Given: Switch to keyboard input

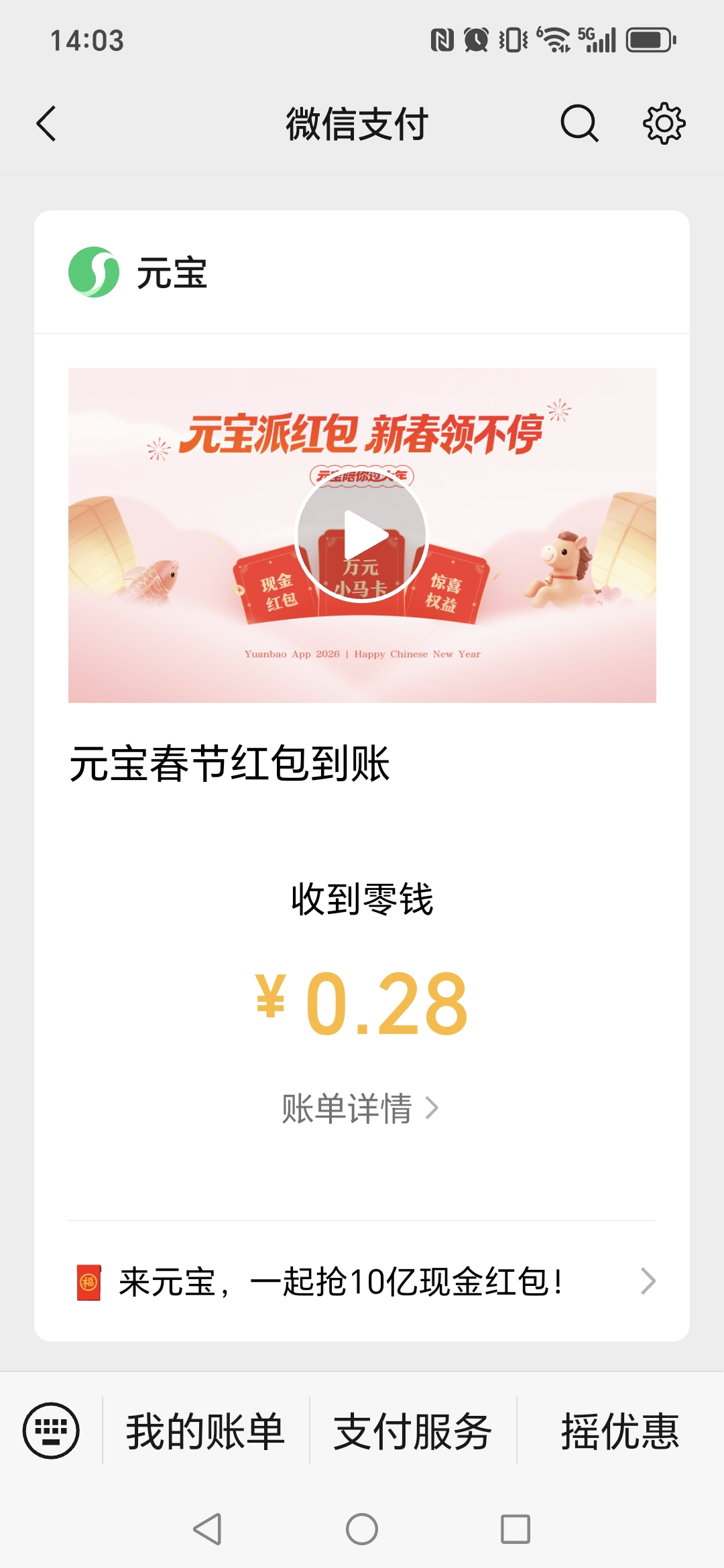Looking at the screenshot, I should [x=51, y=1431].
